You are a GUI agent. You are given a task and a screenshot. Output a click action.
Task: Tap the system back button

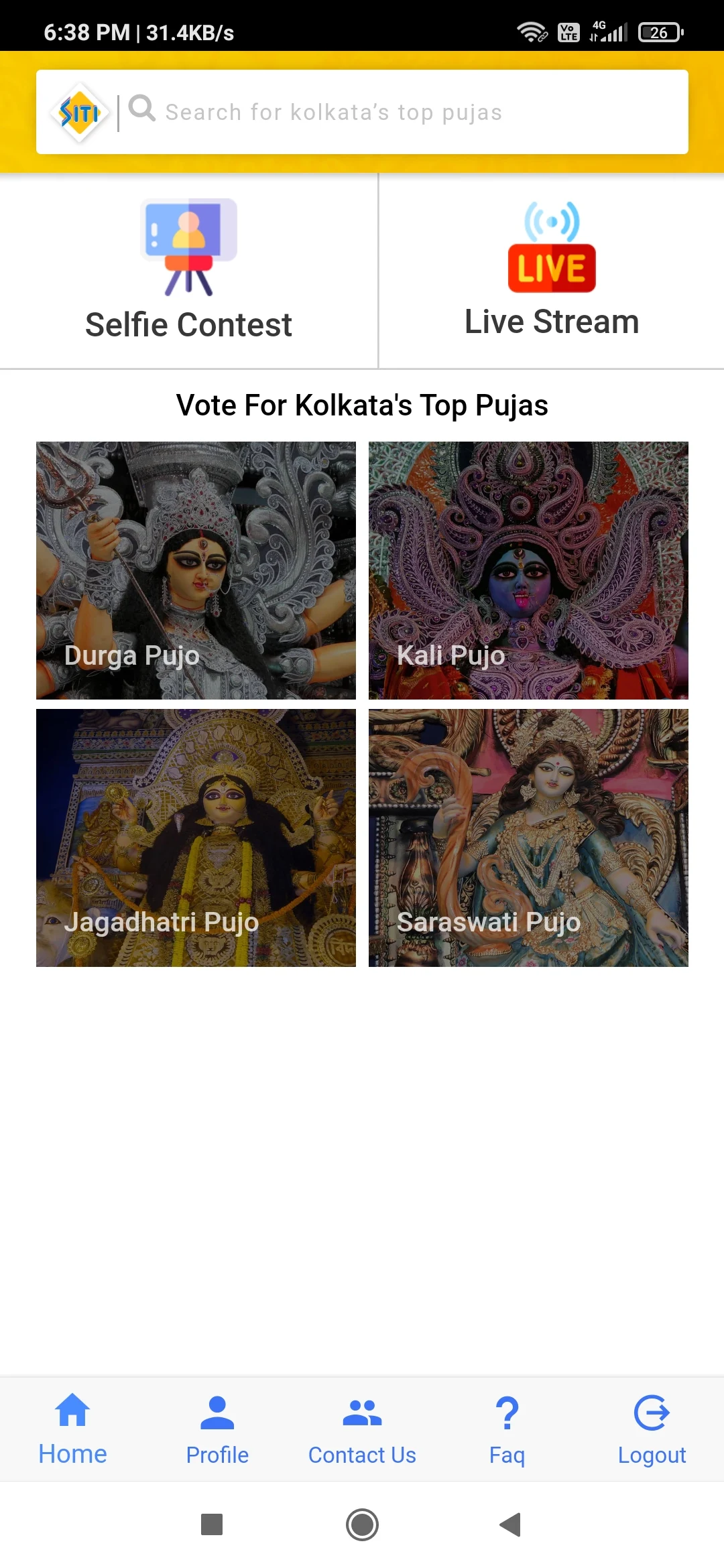pos(511,1524)
